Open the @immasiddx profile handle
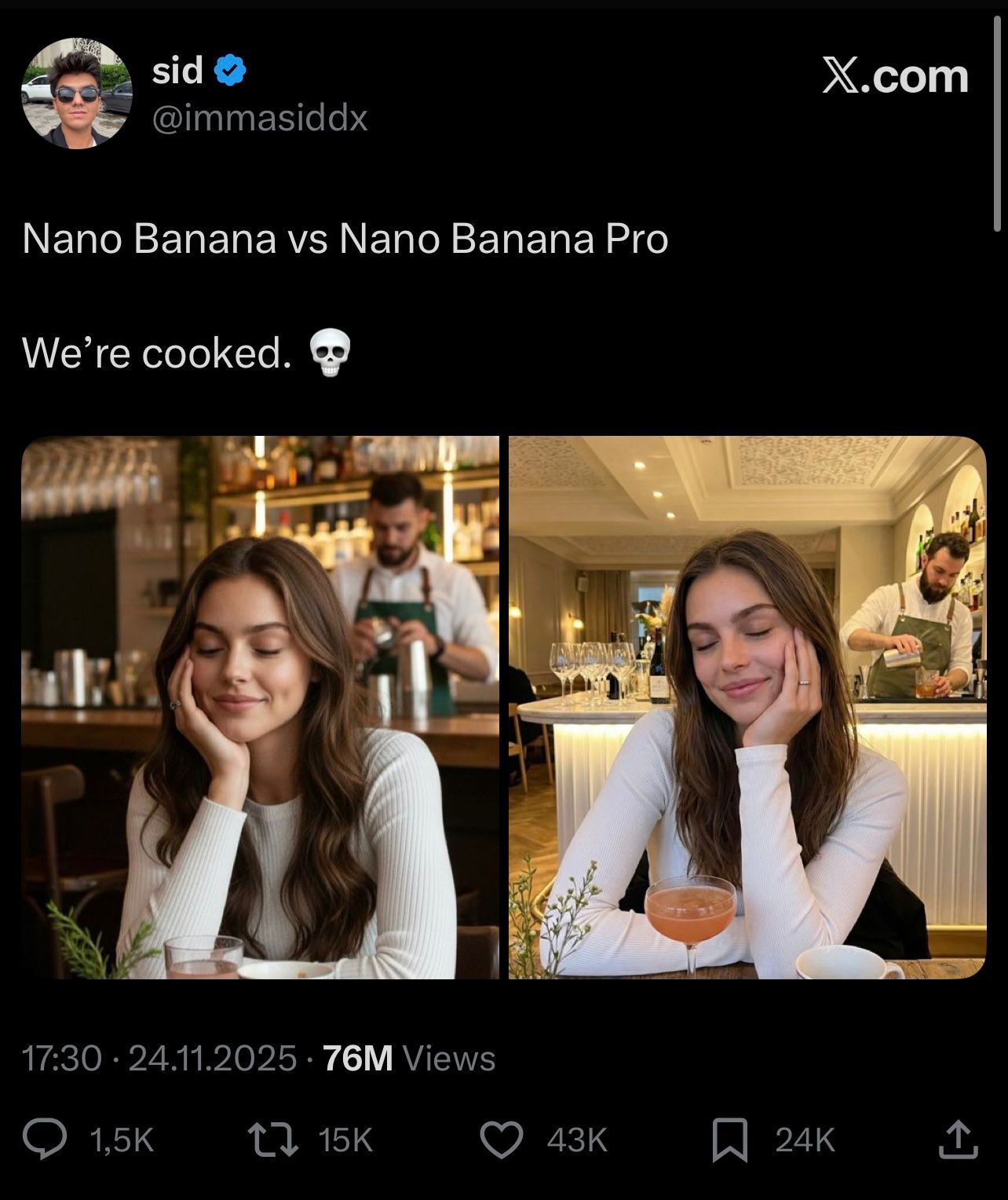 coord(260,119)
